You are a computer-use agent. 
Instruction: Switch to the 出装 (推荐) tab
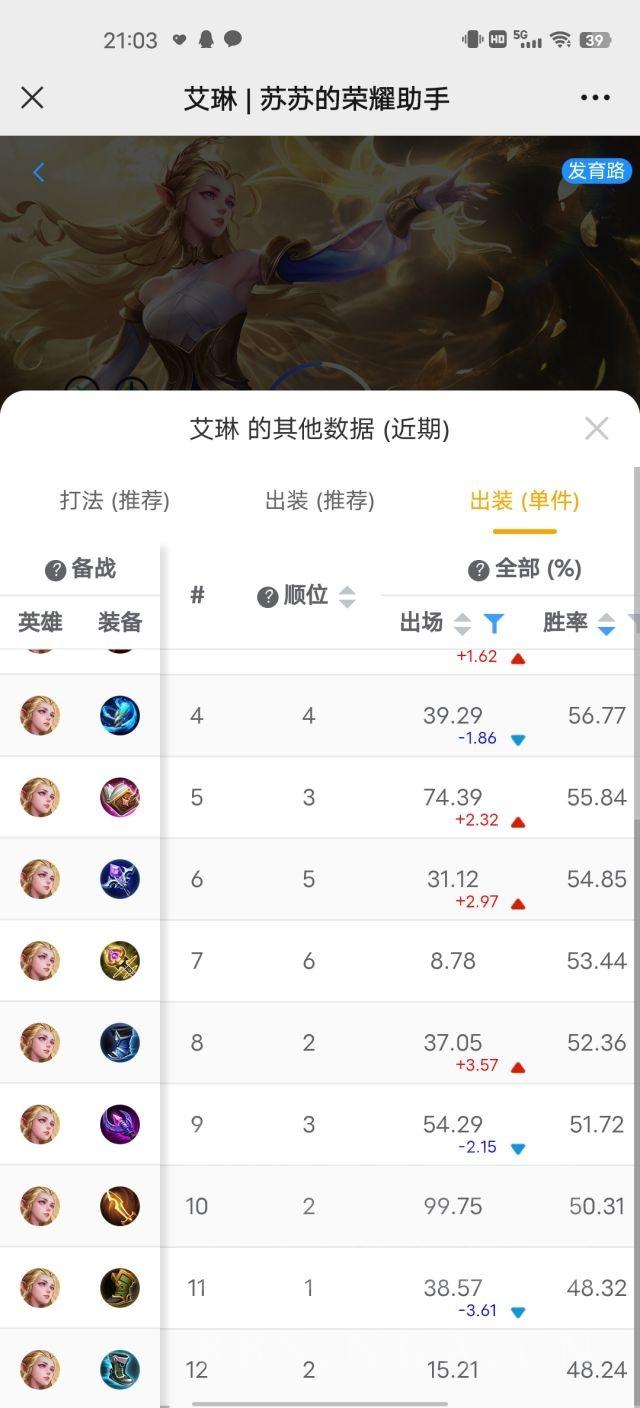click(x=320, y=501)
